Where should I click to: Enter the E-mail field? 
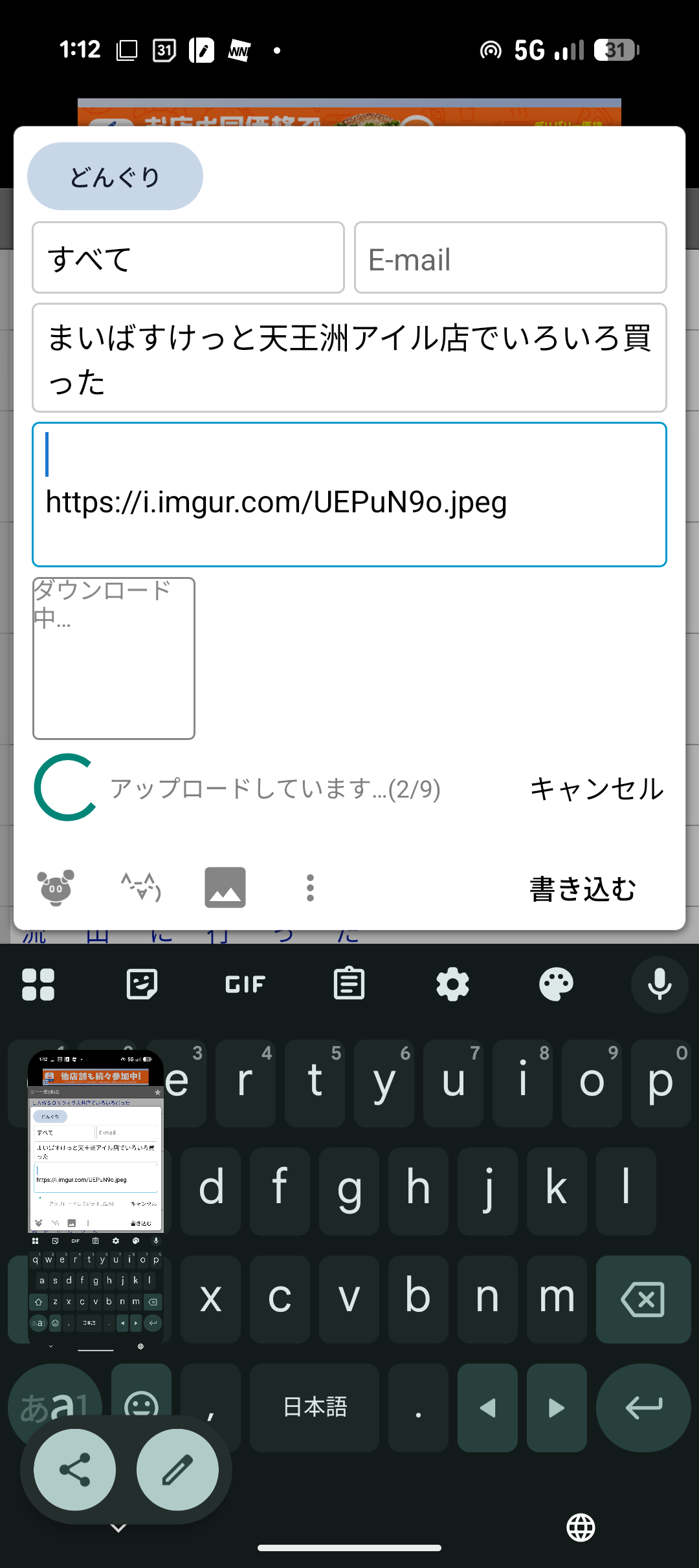[510, 257]
